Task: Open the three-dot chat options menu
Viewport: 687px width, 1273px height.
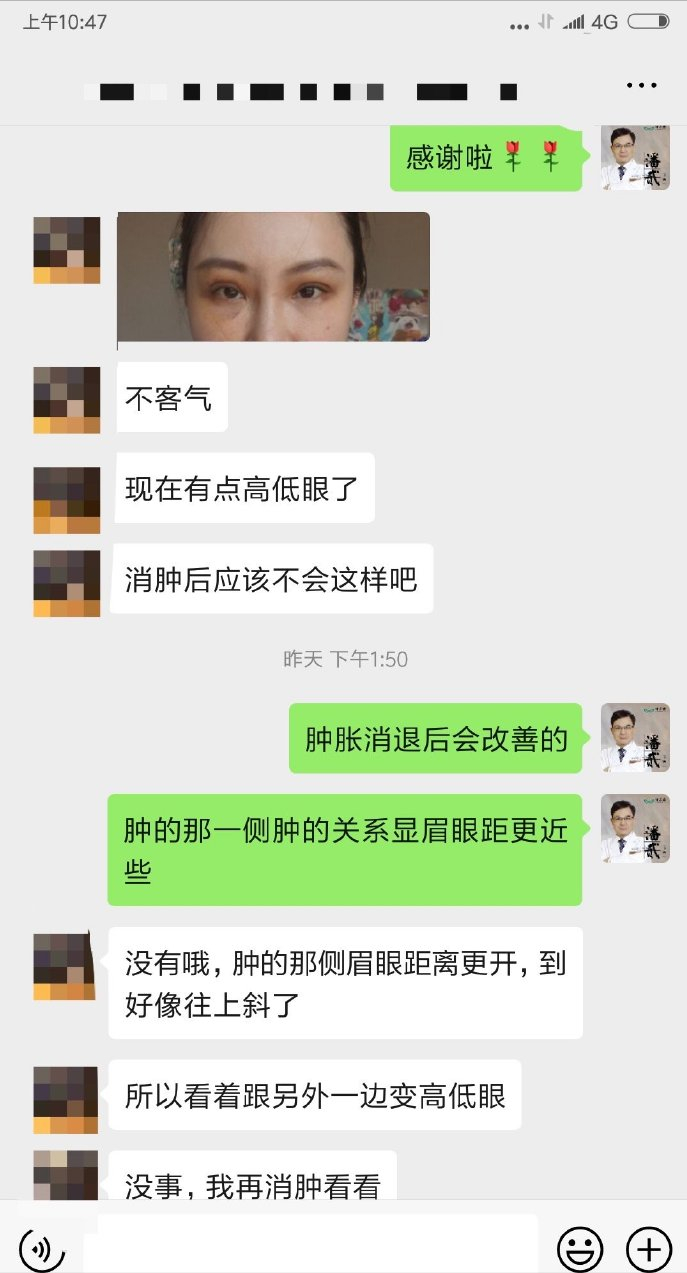Action: pyautogui.click(x=641, y=86)
